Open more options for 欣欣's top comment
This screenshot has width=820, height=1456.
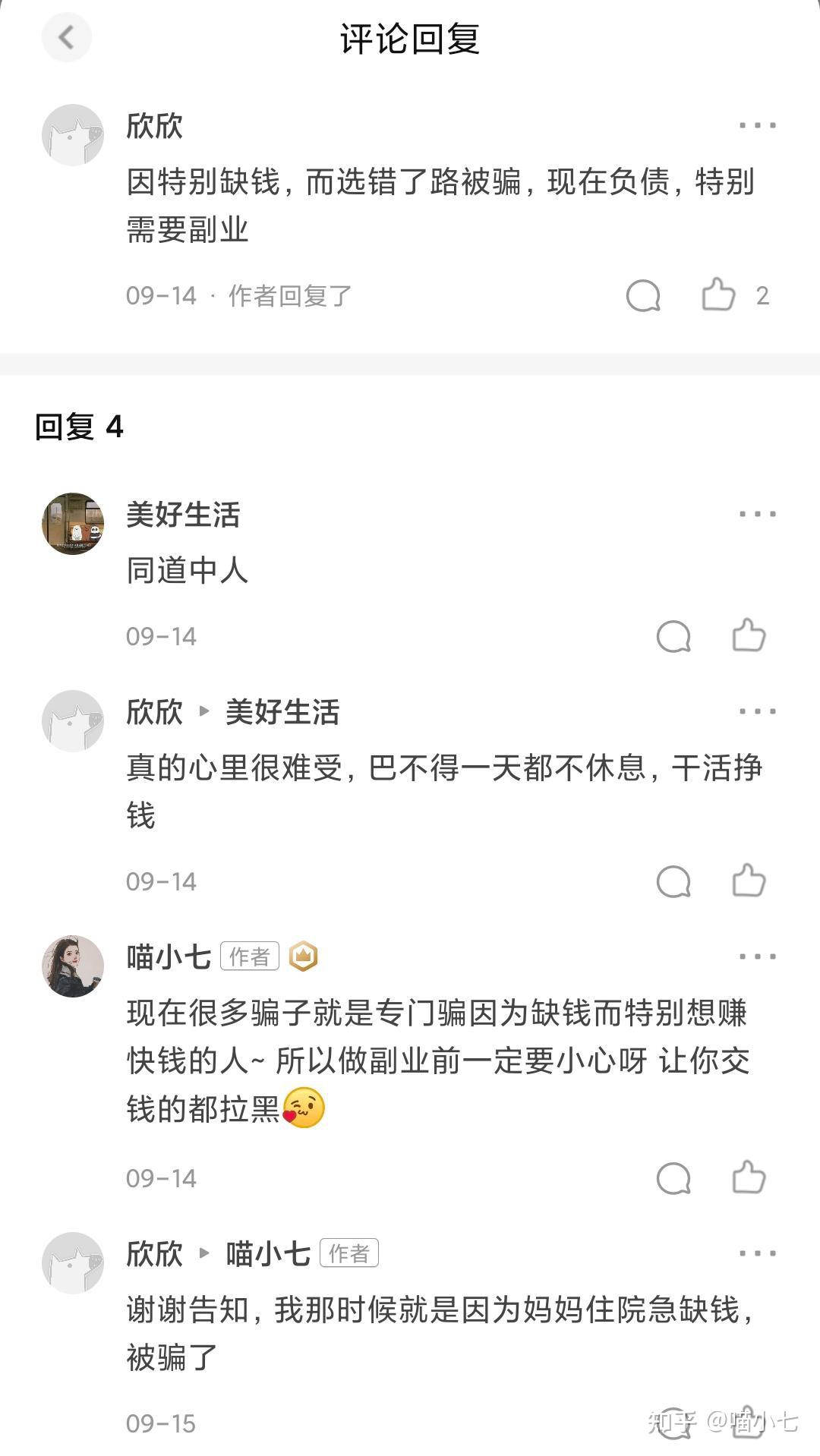(x=757, y=125)
